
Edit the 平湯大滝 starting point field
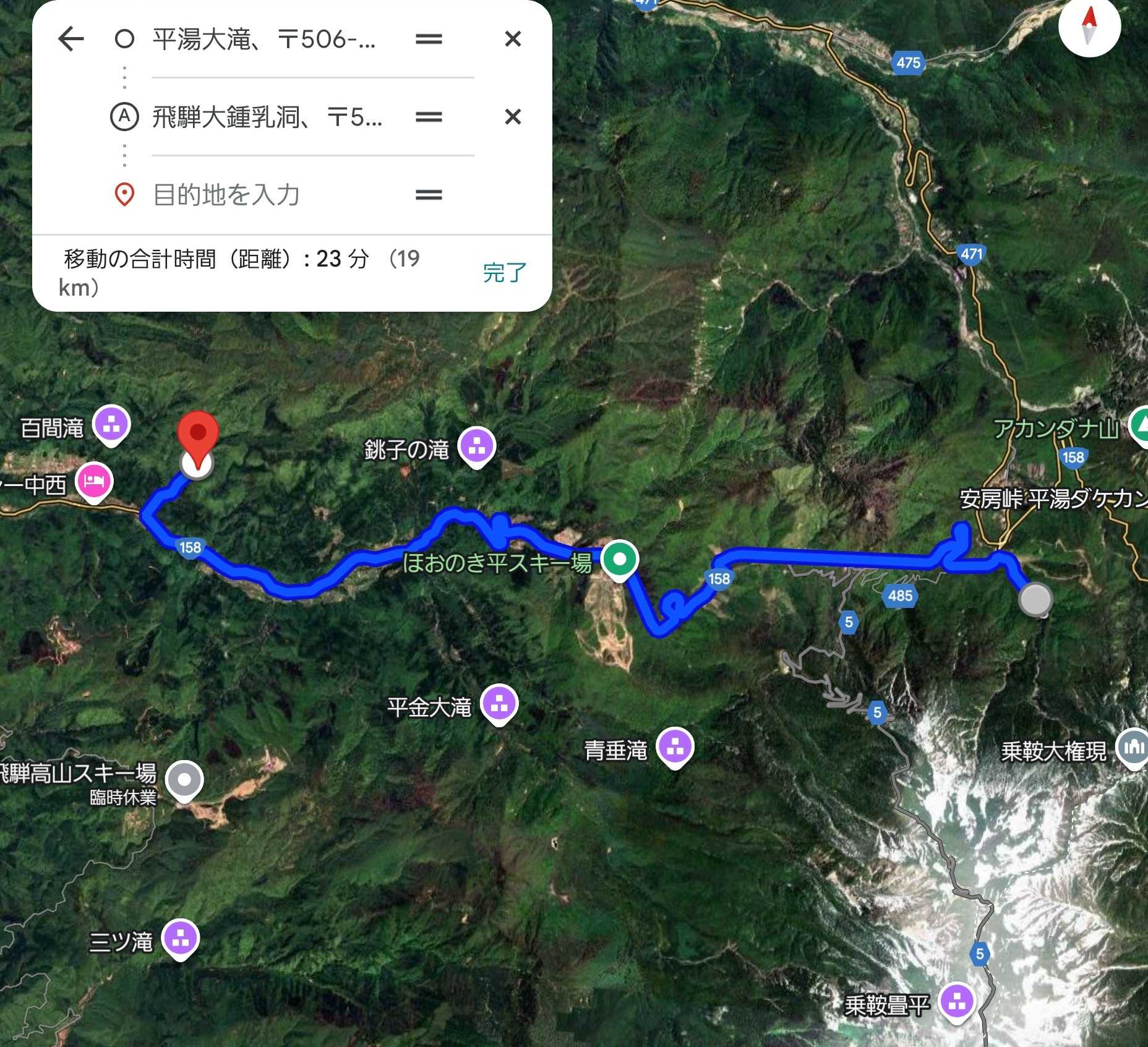click(266, 40)
